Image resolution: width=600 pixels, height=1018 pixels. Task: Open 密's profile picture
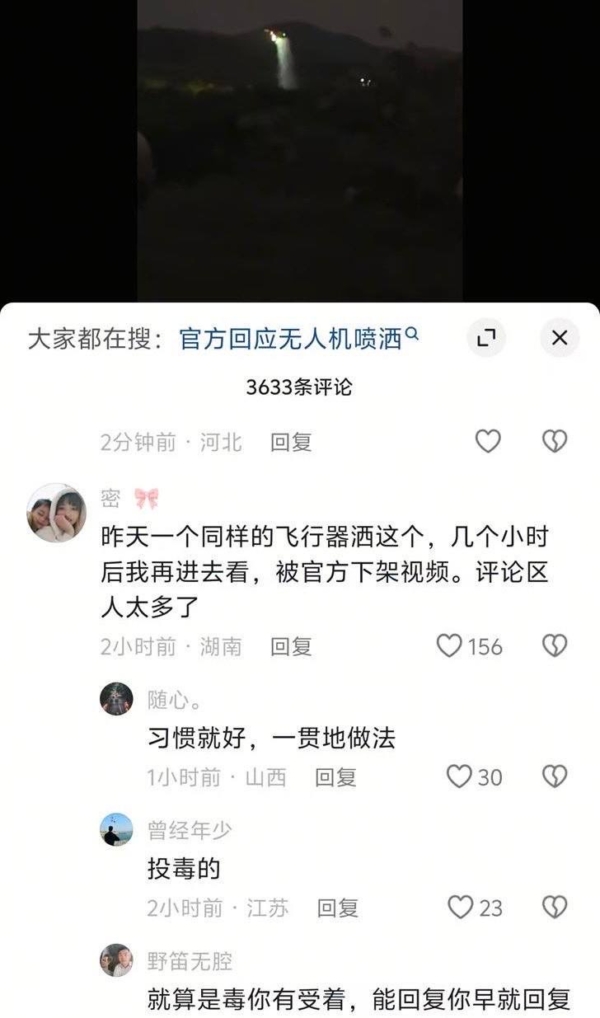55,513
